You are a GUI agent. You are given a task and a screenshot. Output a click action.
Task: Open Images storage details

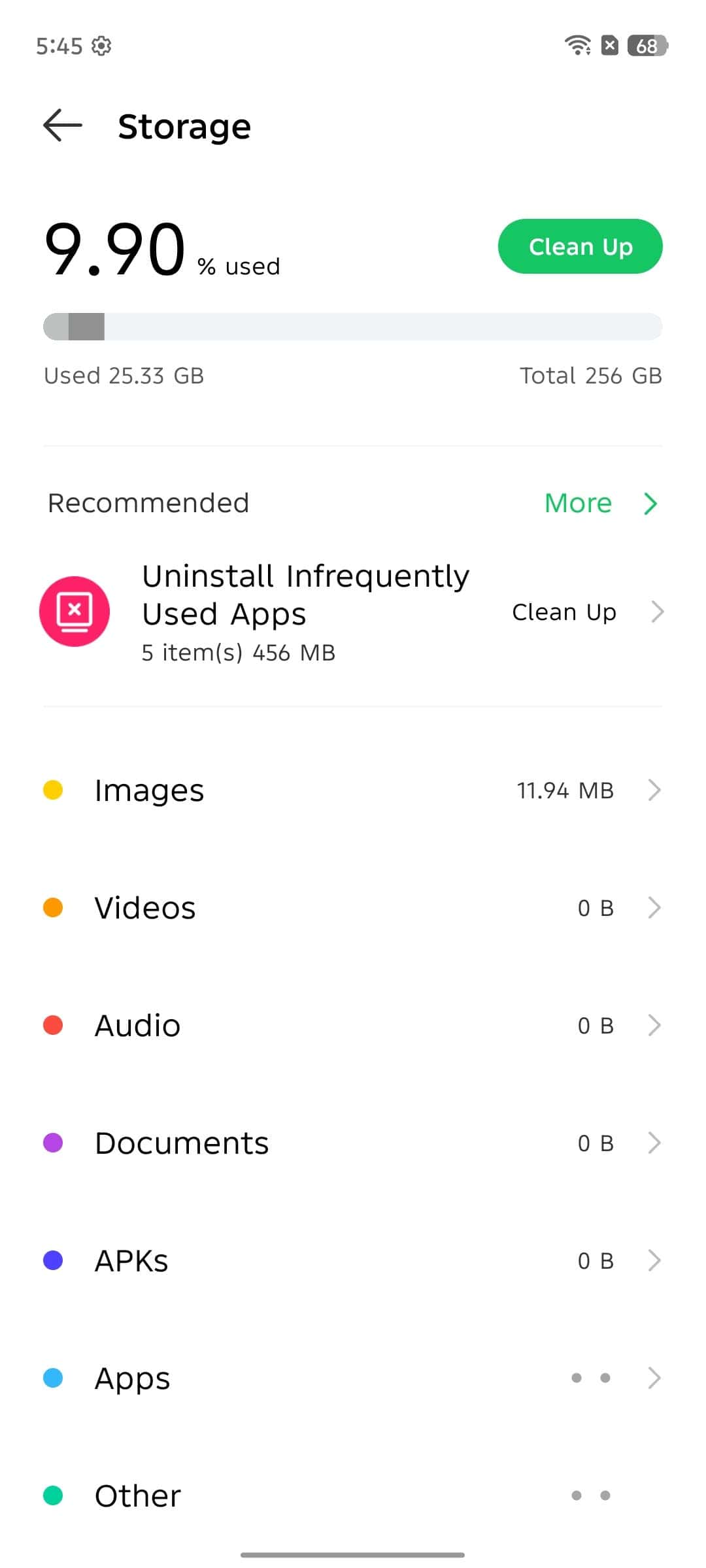click(x=353, y=790)
